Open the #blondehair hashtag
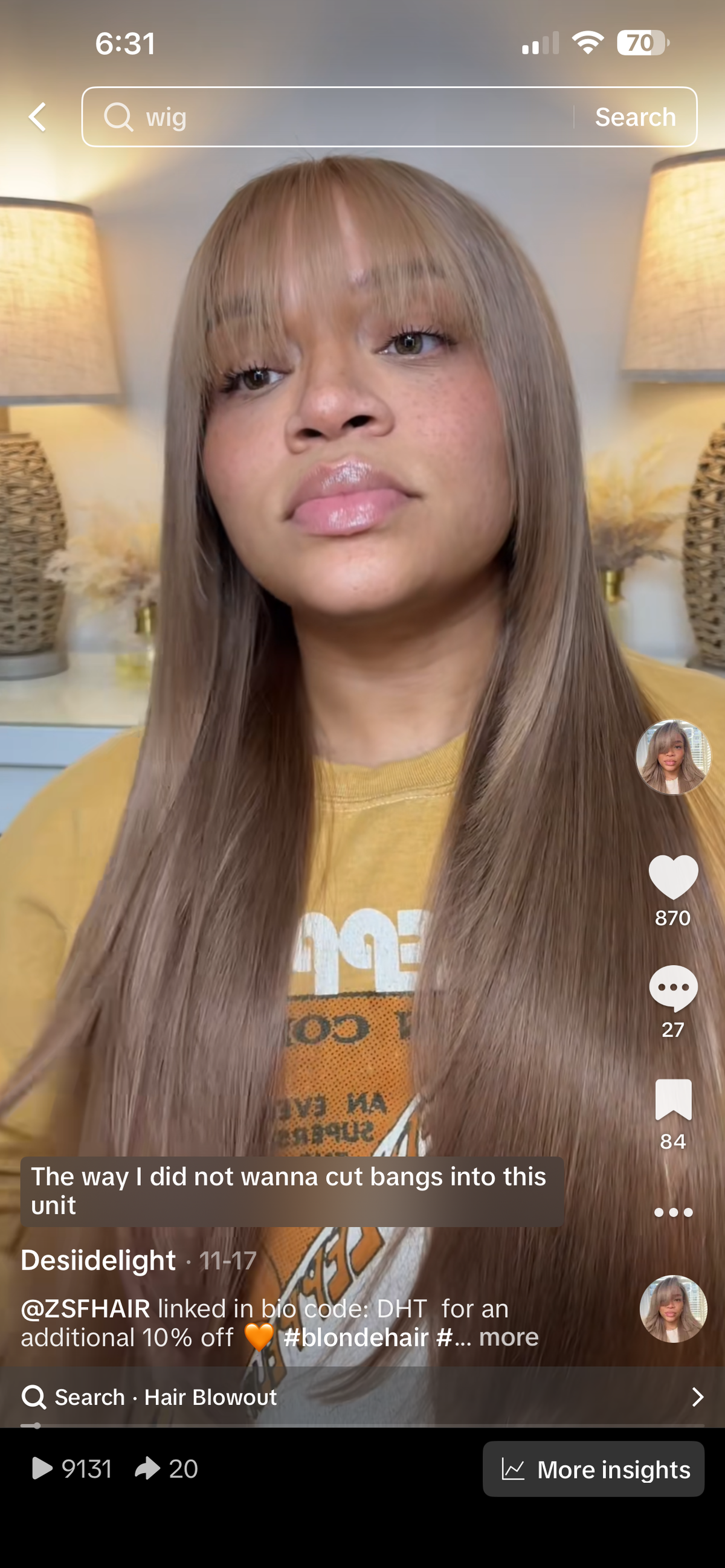This screenshot has height=1568, width=725. tap(356, 1337)
